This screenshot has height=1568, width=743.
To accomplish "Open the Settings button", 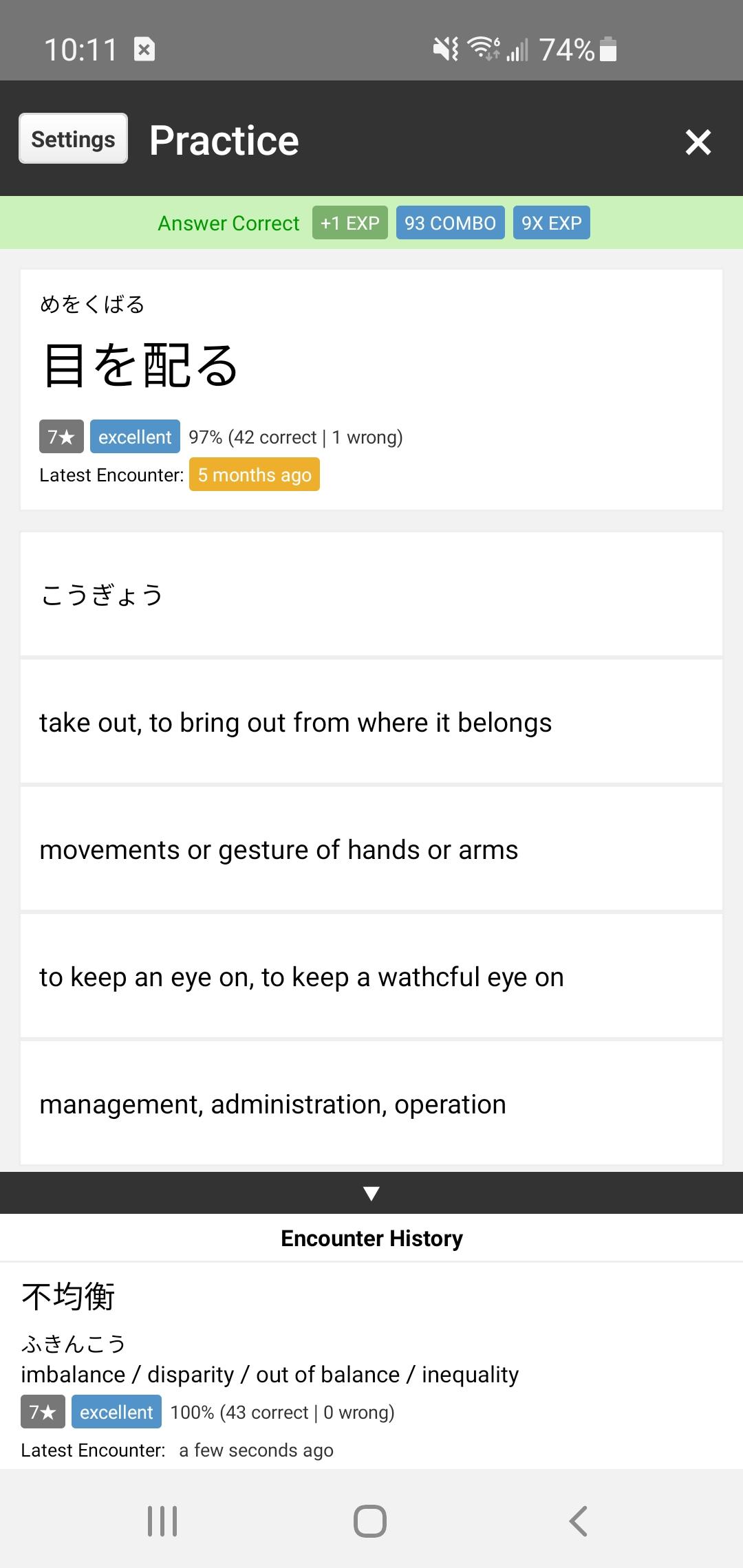I will pos(73,139).
